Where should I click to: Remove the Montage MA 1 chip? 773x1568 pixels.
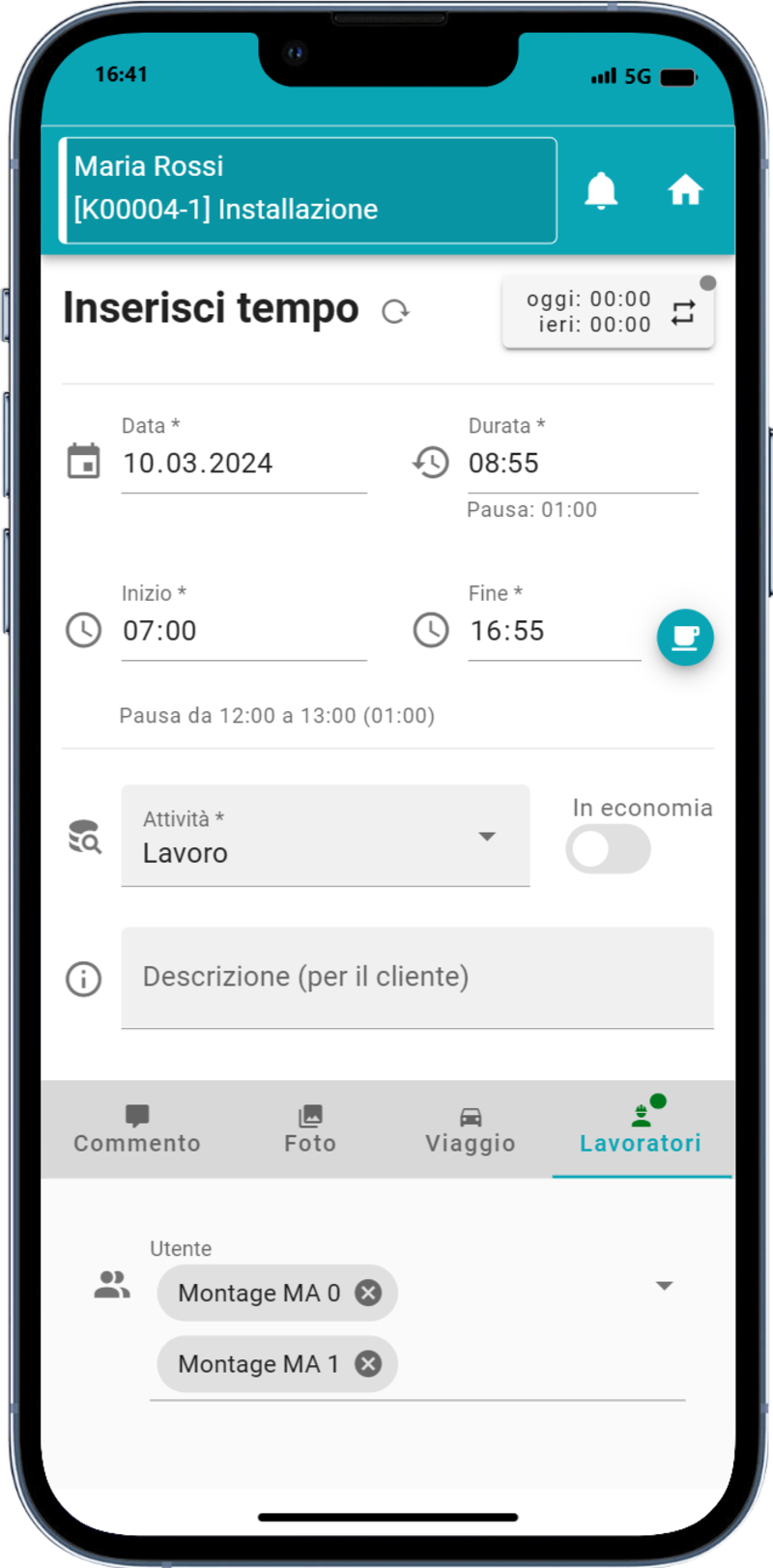367,1363
